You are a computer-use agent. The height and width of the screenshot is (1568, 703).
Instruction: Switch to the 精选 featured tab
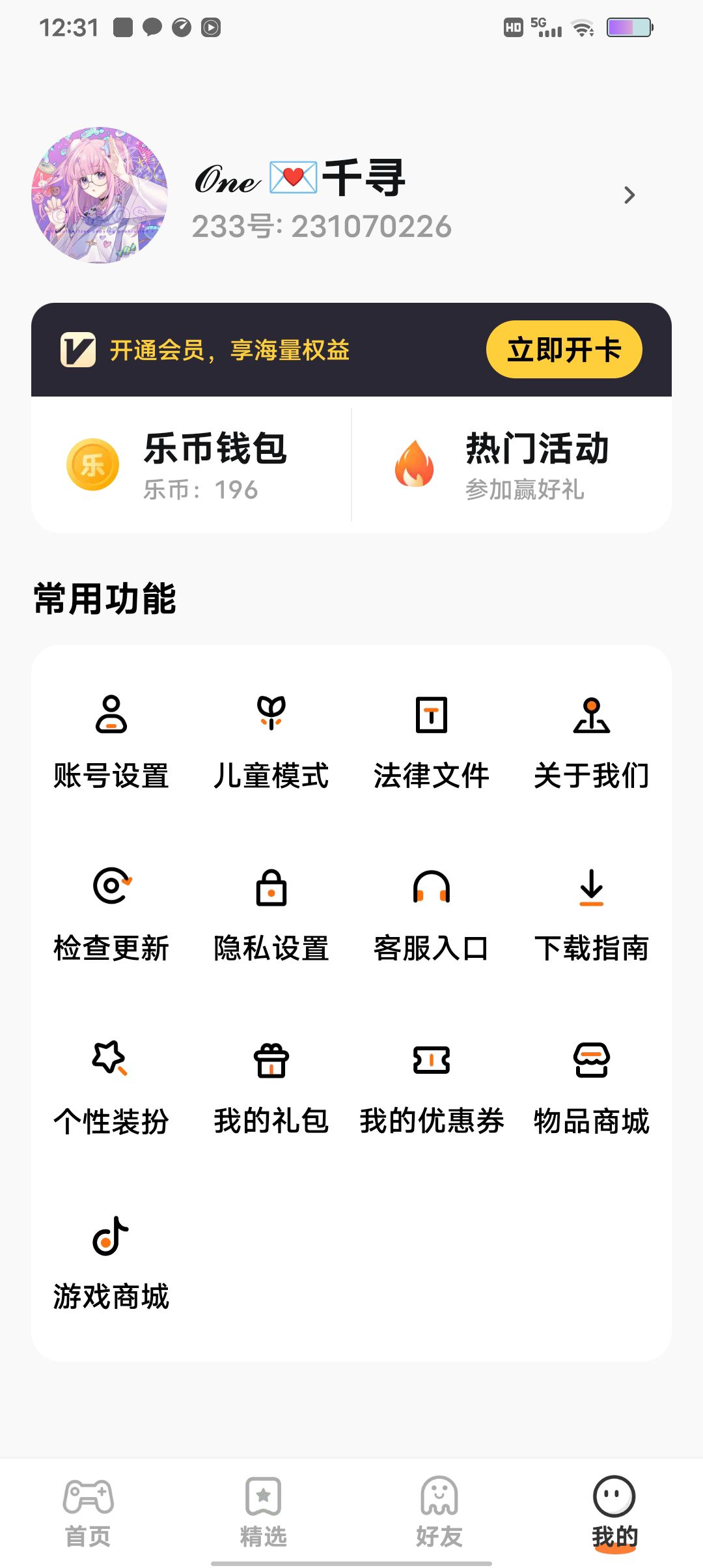[x=264, y=1511]
